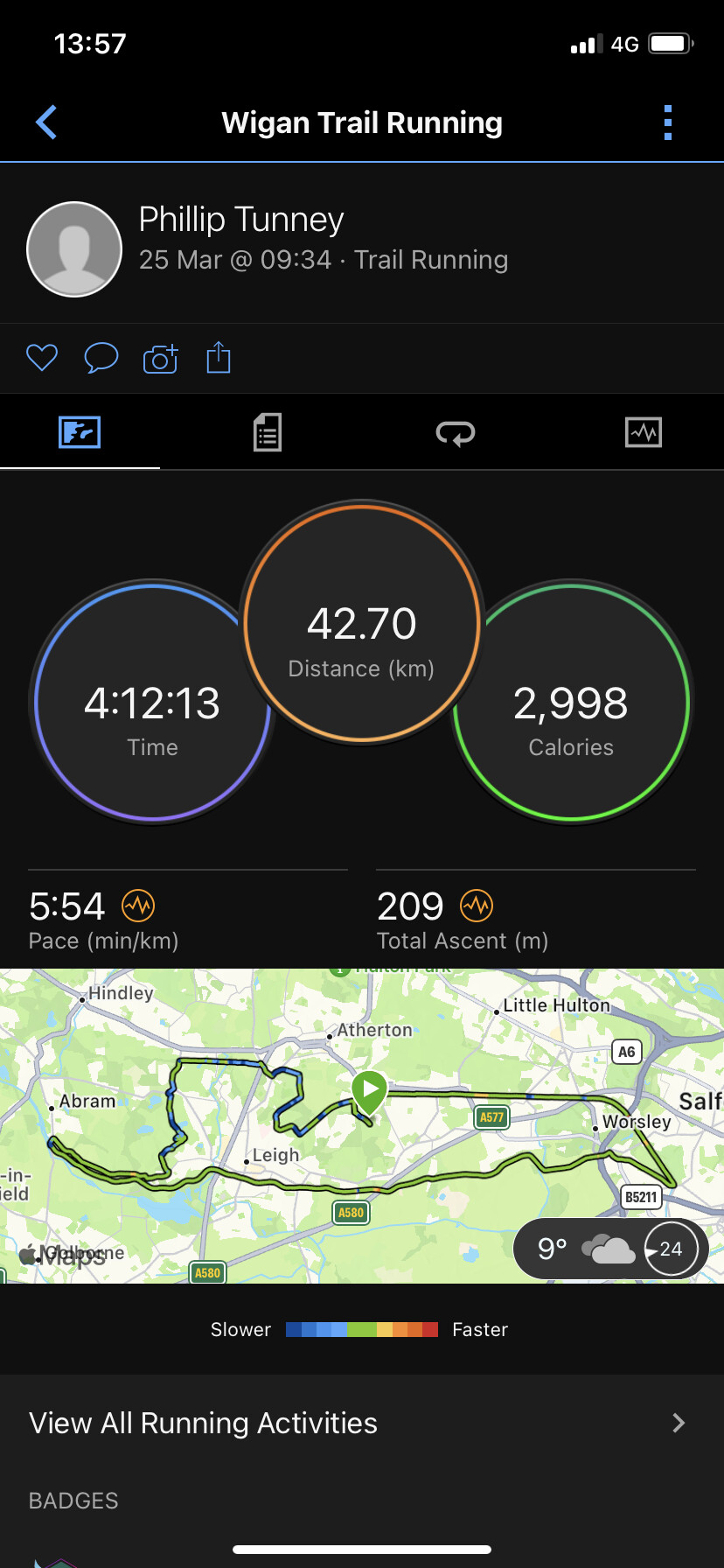Screen dimensions: 724x1568
Task: Tap the Pace performance icon
Action: 138,906
